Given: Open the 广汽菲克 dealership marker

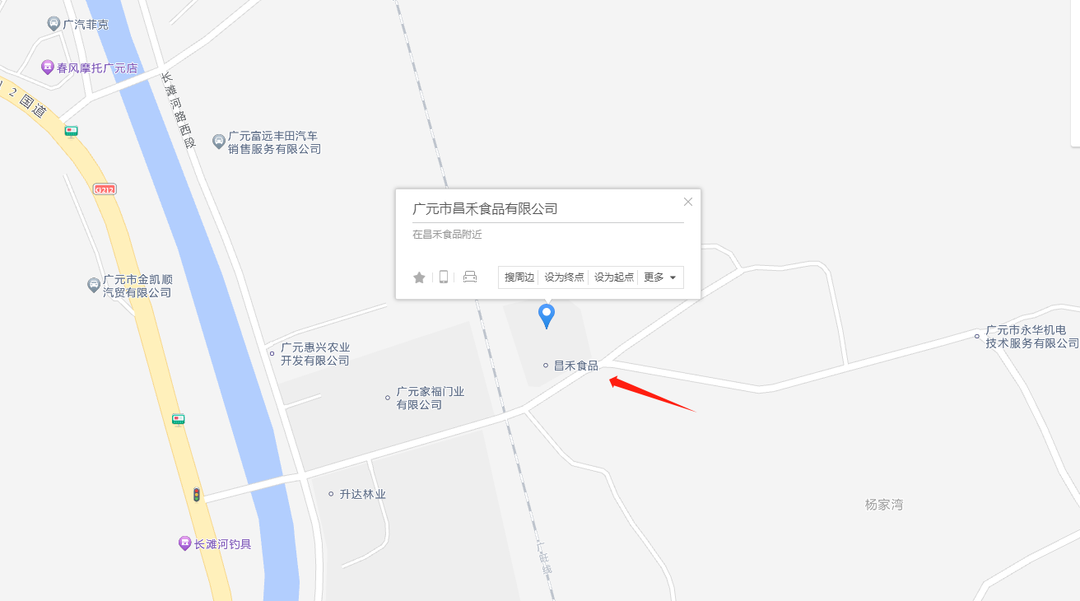Looking at the screenshot, I should pos(84,23).
